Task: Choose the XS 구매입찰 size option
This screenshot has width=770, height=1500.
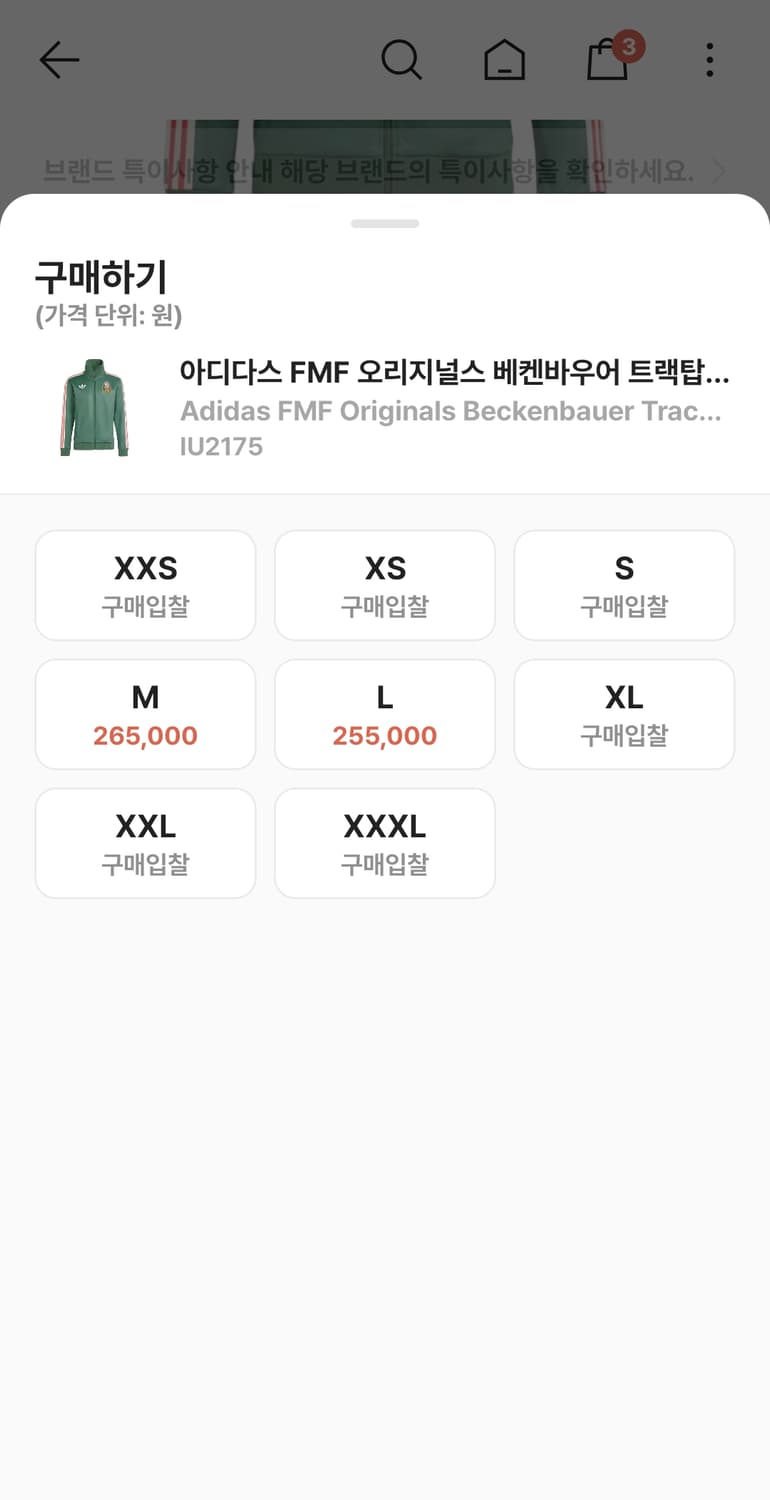Action: 385,585
